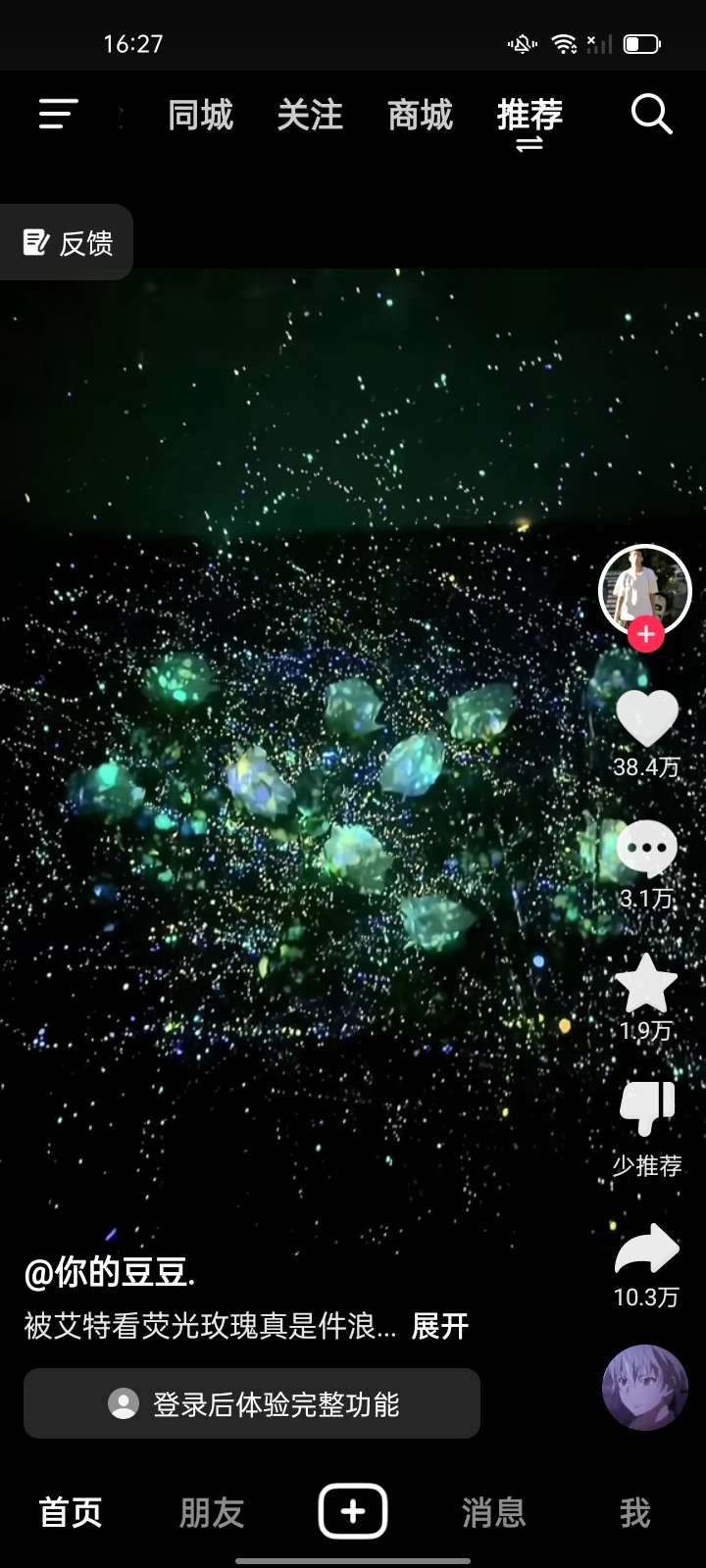Follow the author with red plus
The width and height of the screenshot is (706, 1568).
click(x=645, y=635)
